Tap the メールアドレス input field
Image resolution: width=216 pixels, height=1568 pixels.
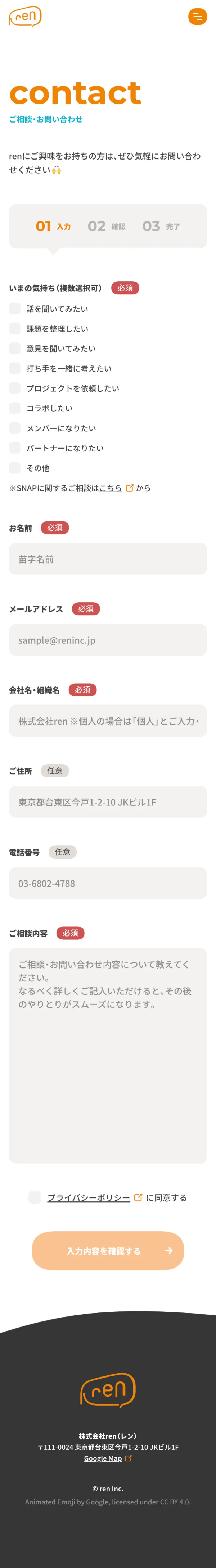pyautogui.click(x=107, y=640)
